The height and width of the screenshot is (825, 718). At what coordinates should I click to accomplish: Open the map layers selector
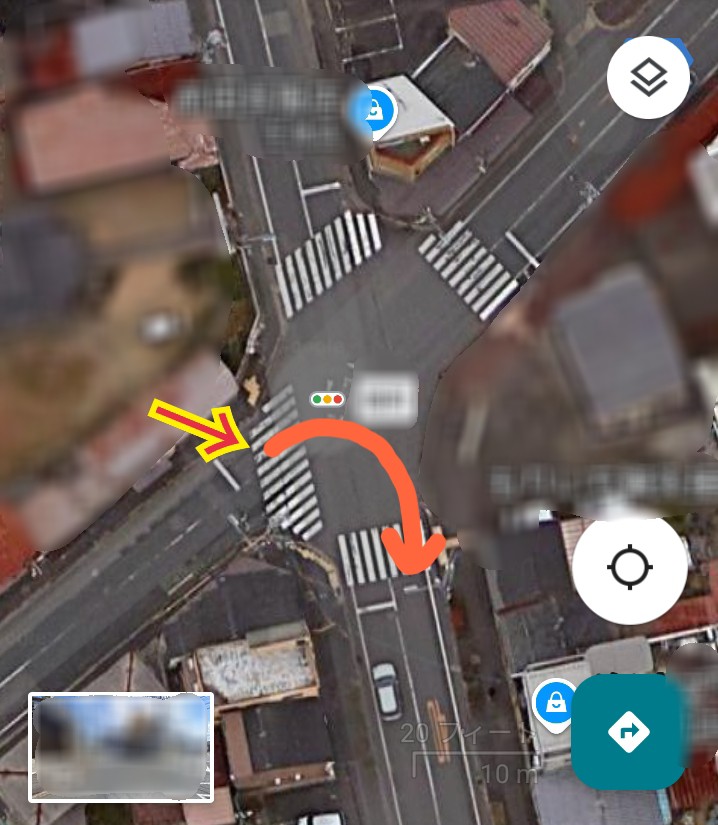pos(648,77)
